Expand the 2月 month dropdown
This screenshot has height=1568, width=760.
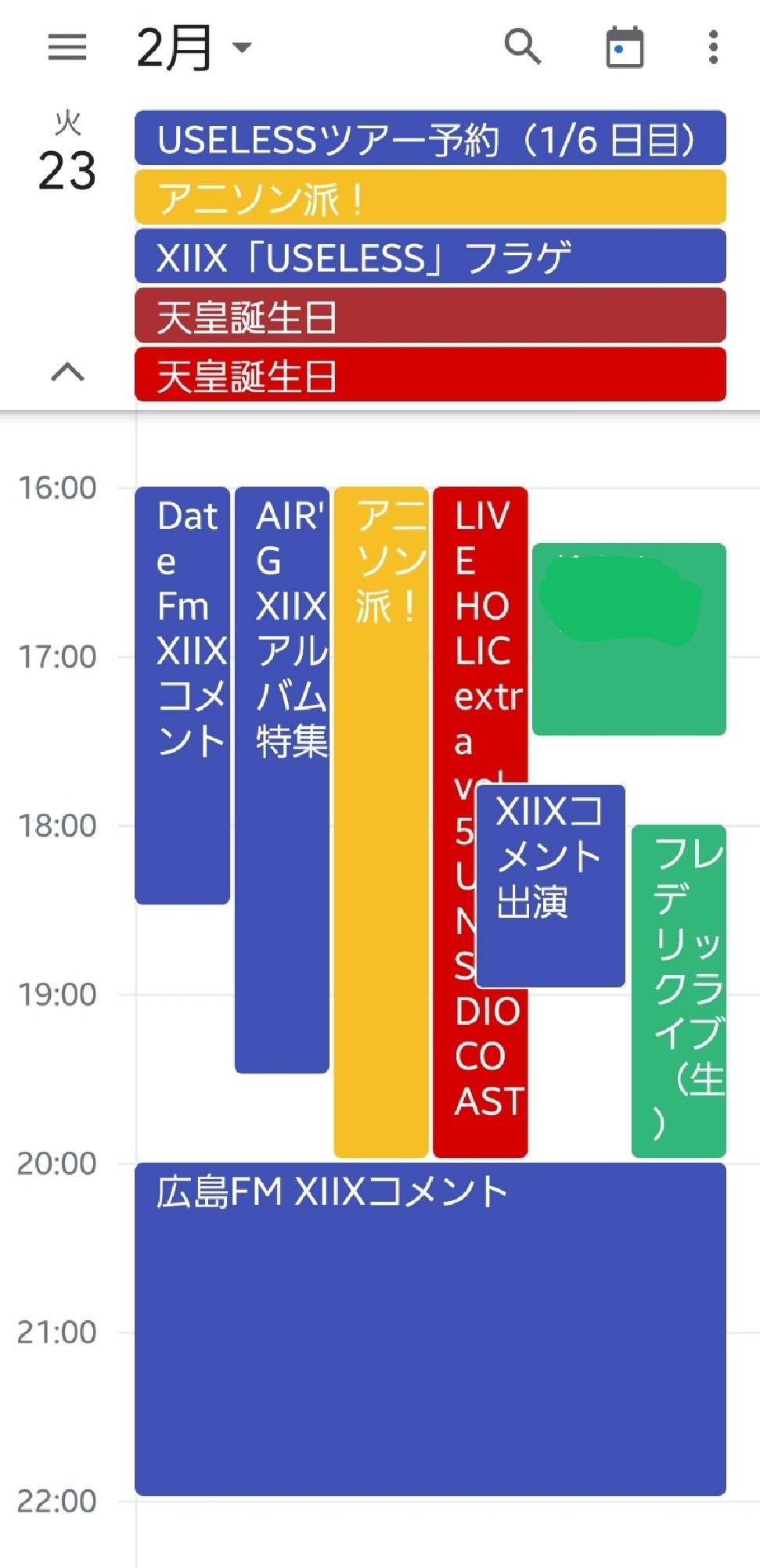coord(193,47)
